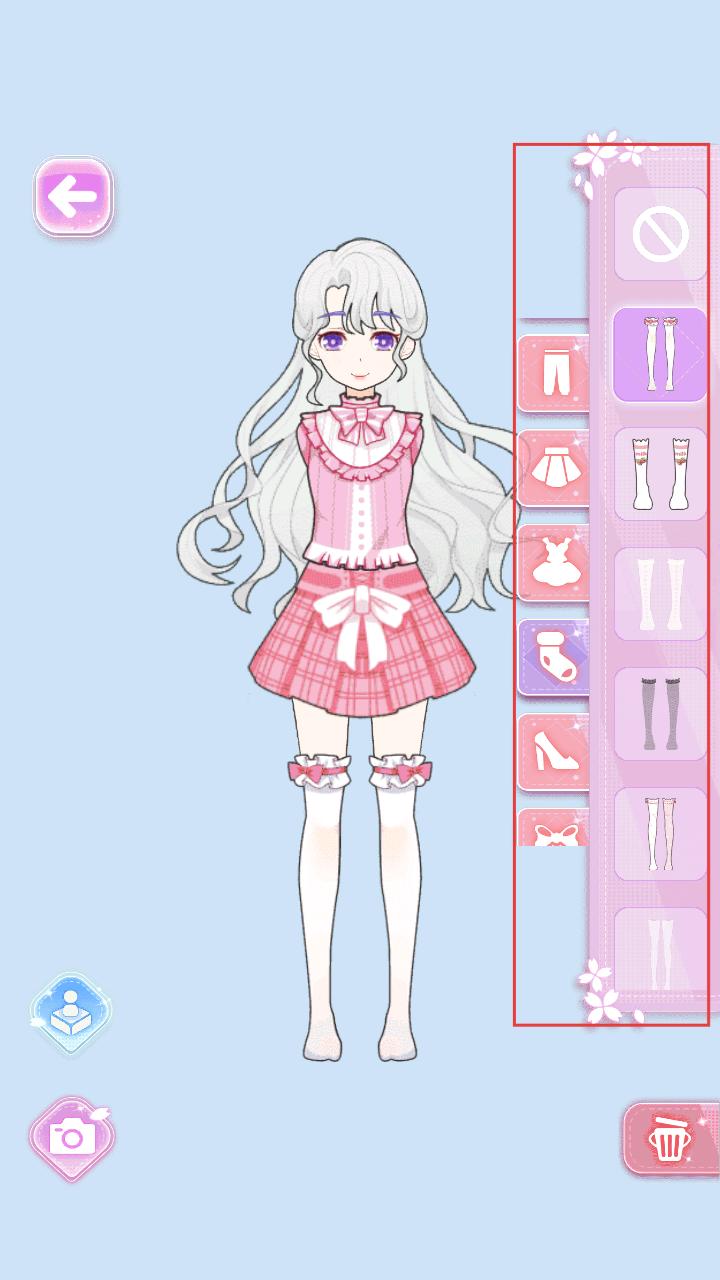Pick the sheer white stockings at bottom
Screen dimensions: 720x1280
[x=660, y=950]
